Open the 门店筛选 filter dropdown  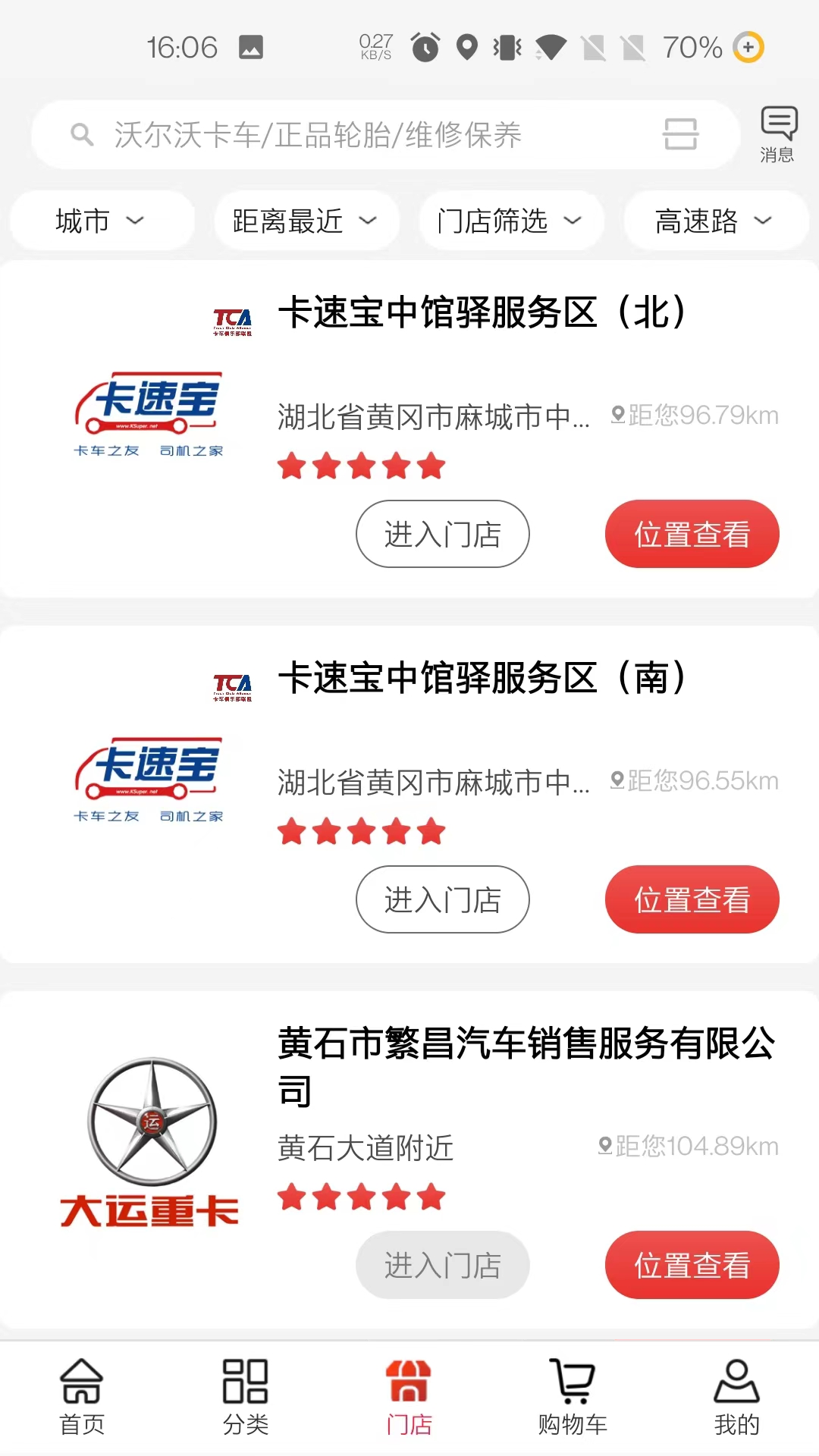tap(510, 221)
